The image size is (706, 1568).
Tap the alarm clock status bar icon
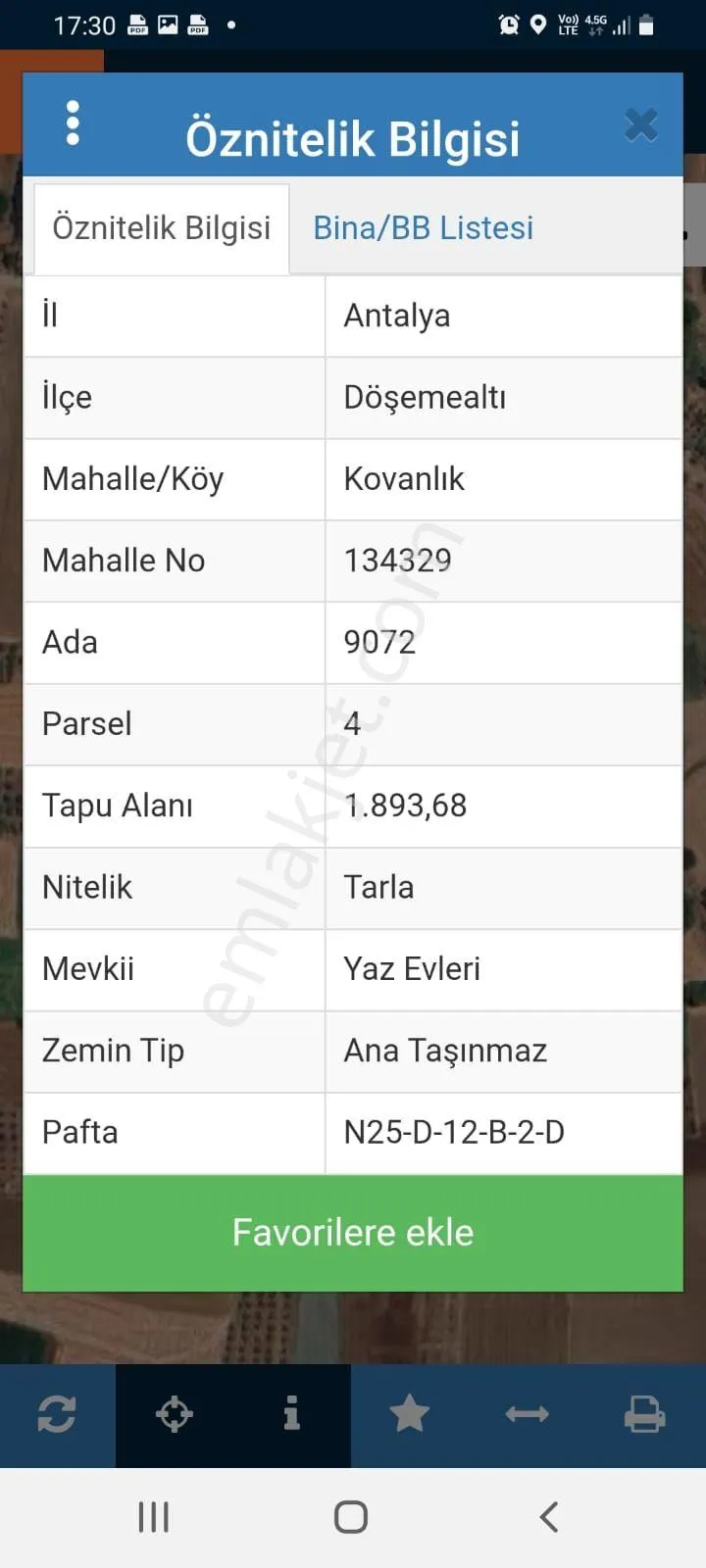tap(509, 24)
